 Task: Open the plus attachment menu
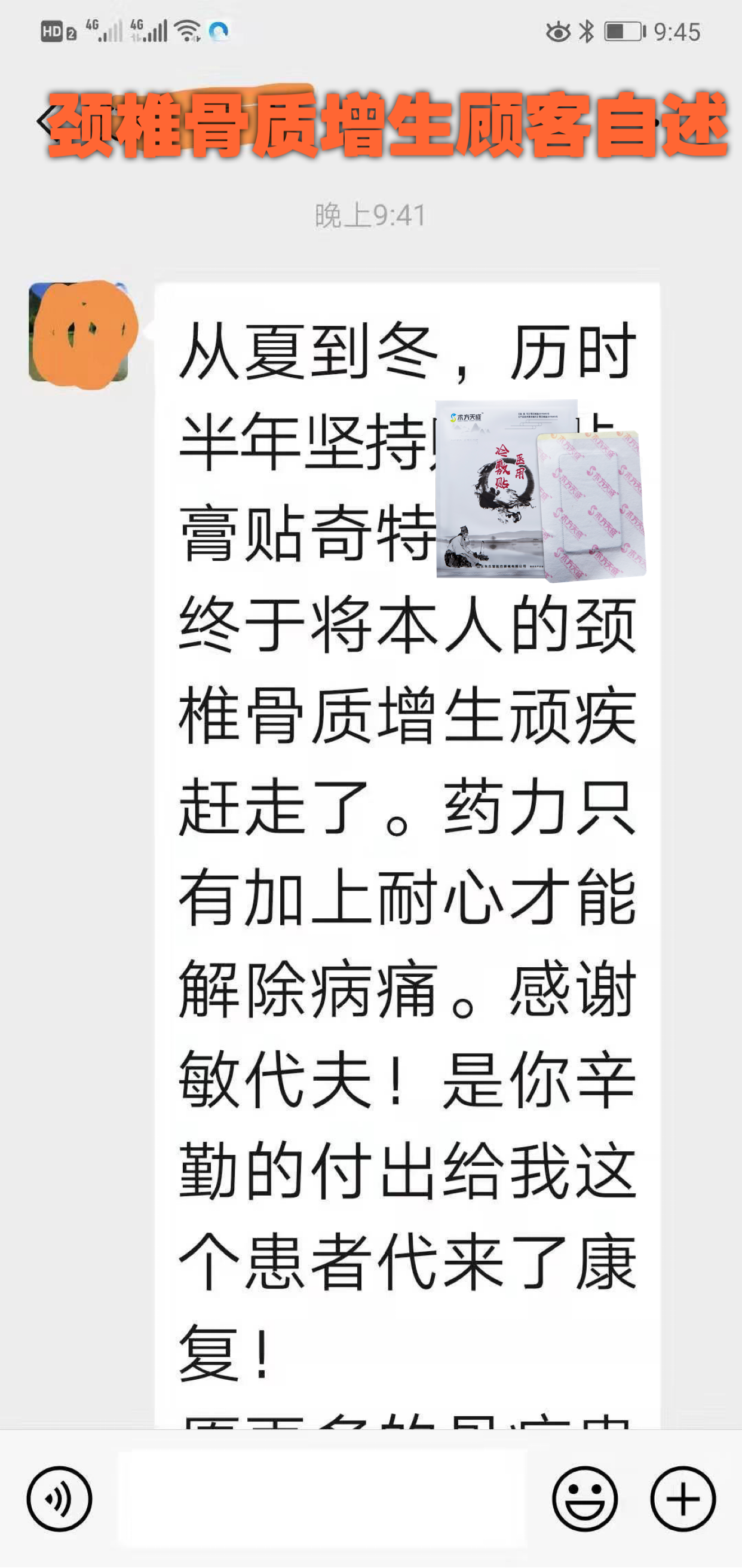682,1499
